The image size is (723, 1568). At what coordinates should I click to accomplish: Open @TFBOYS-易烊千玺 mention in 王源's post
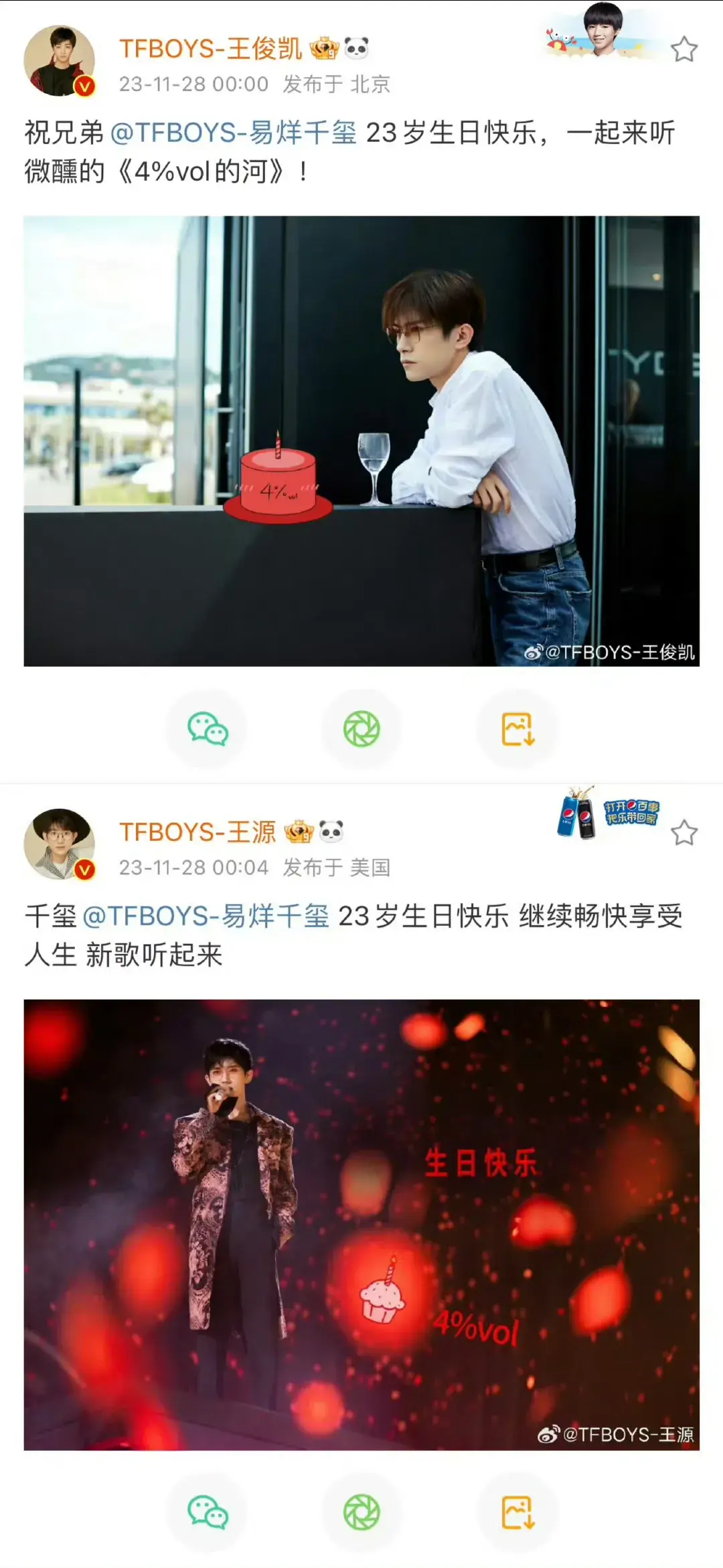point(206,916)
